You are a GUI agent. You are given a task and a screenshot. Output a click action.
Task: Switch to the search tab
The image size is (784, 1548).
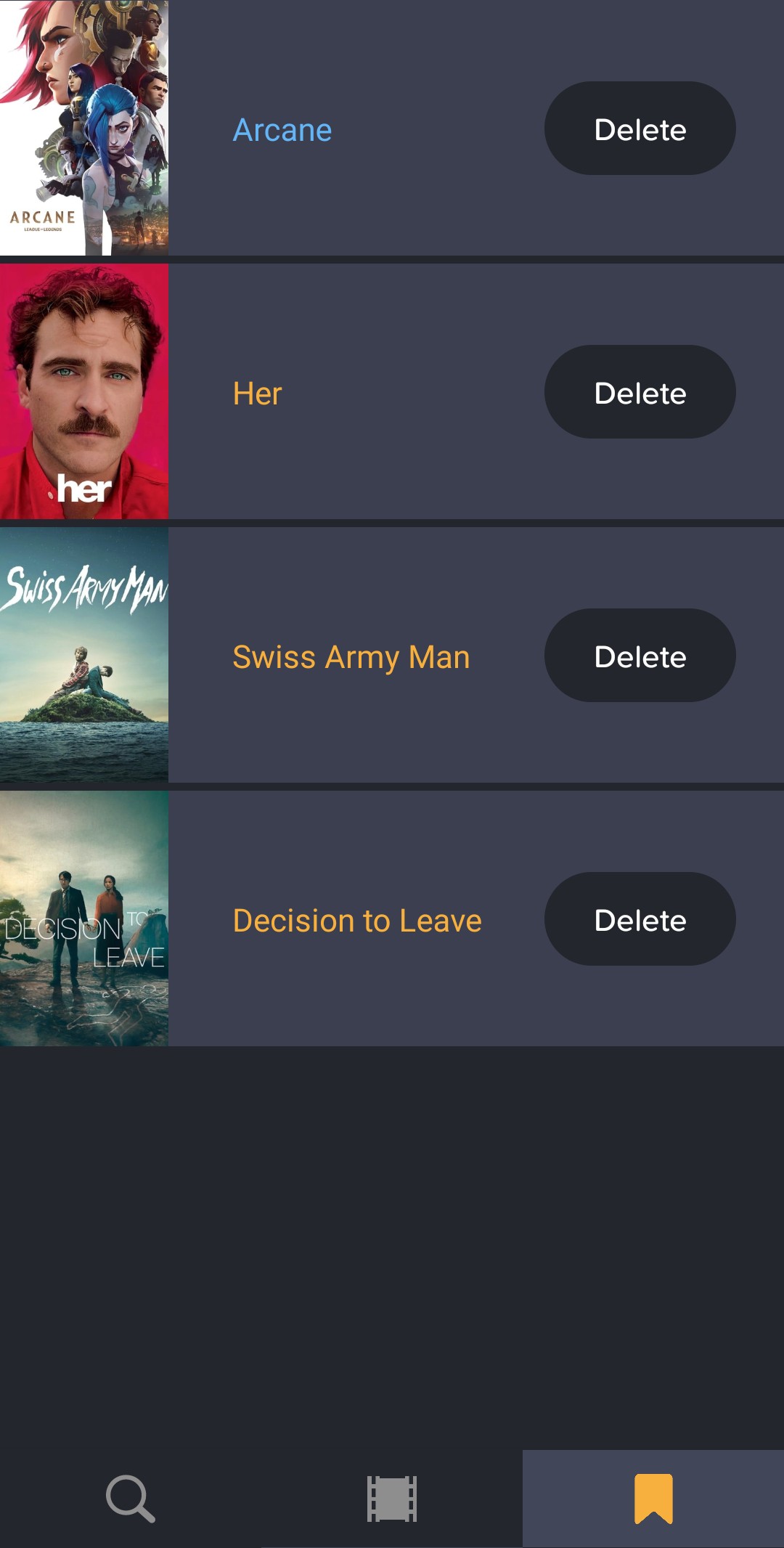[131, 1499]
